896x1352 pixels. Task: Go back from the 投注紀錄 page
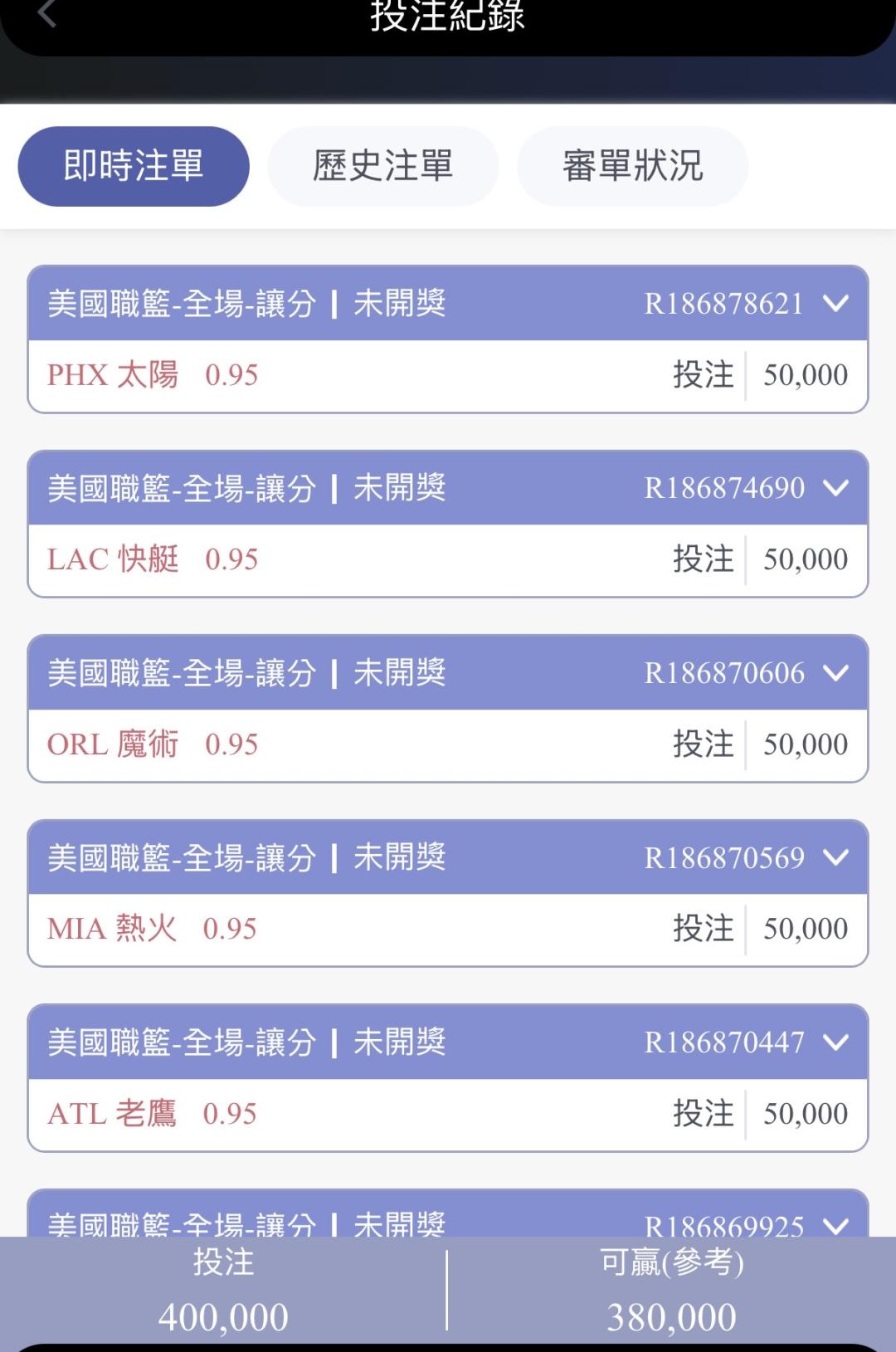click(47, 13)
